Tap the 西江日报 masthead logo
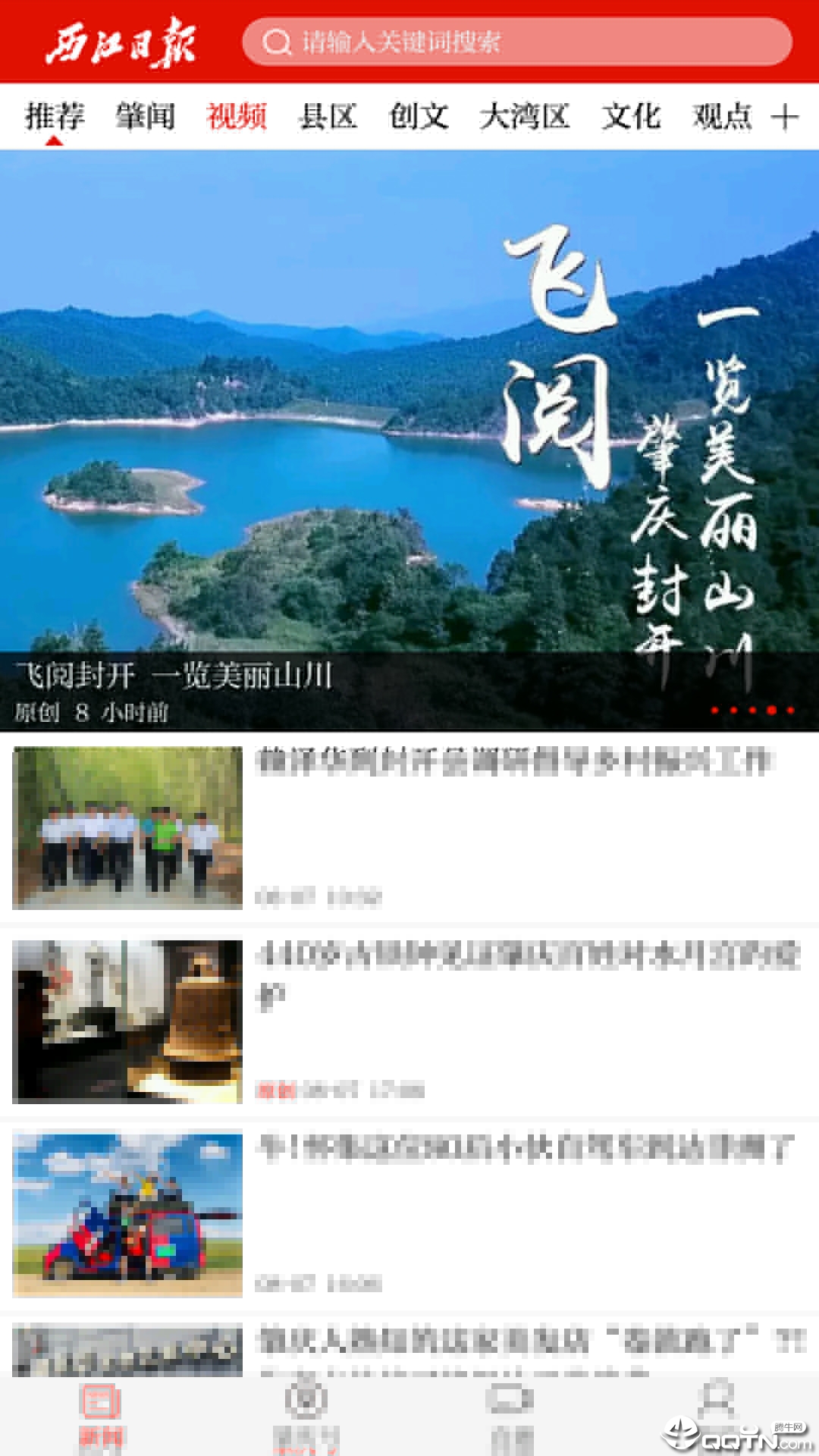 click(x=121, y=43)
